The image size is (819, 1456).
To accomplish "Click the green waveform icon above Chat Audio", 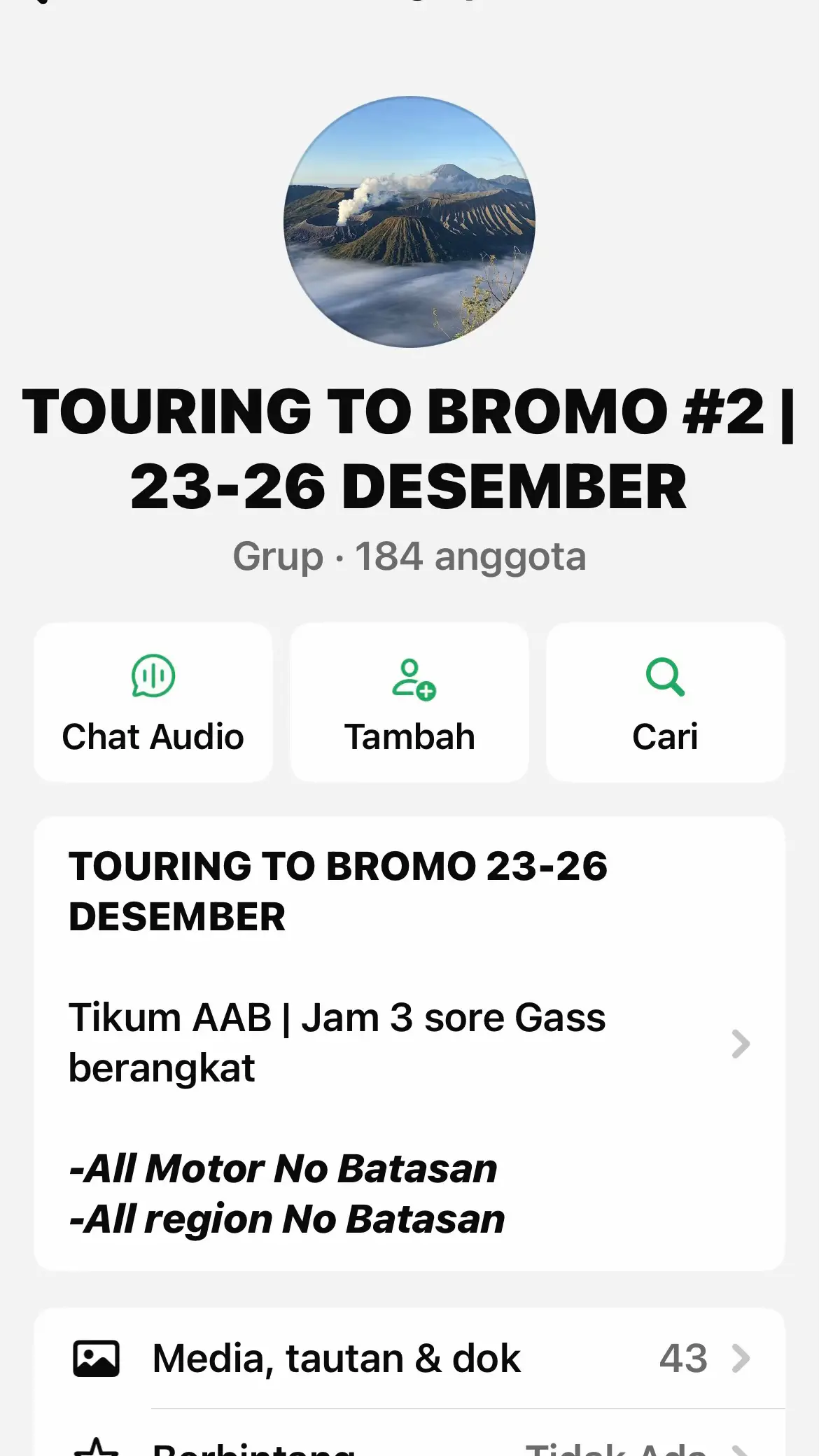I will click(x=153, y=676).
